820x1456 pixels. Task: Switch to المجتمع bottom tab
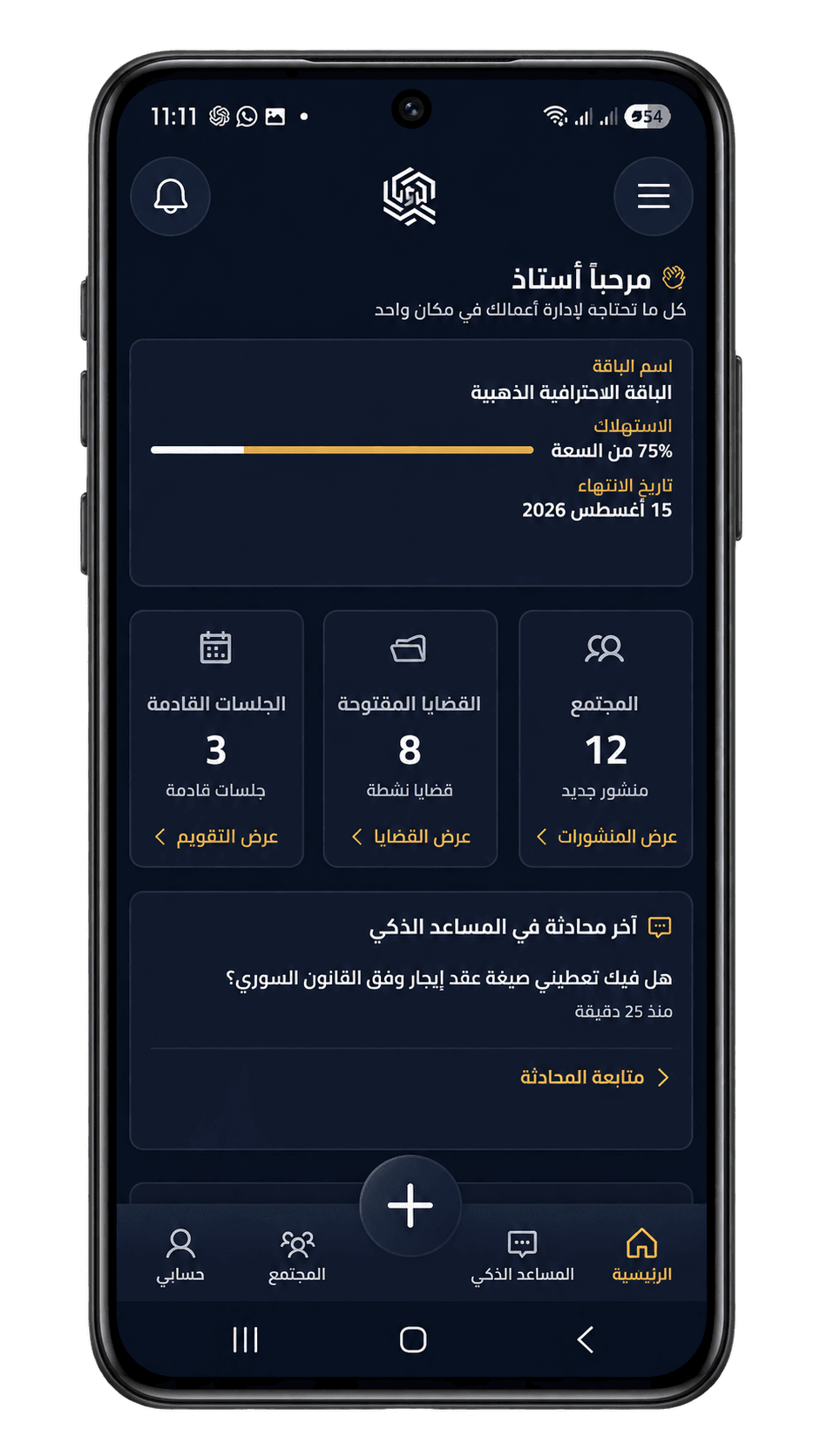(x=297, y=1256)
